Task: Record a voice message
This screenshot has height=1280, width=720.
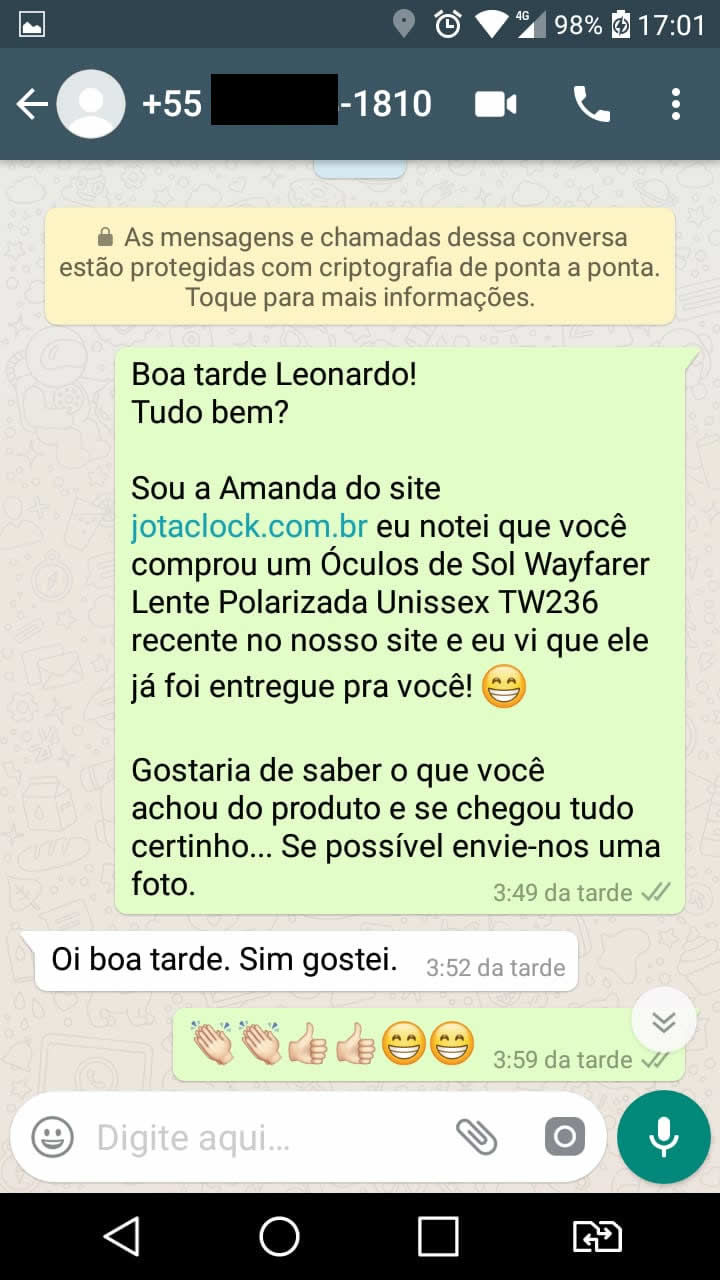Action: (664, 1137)
